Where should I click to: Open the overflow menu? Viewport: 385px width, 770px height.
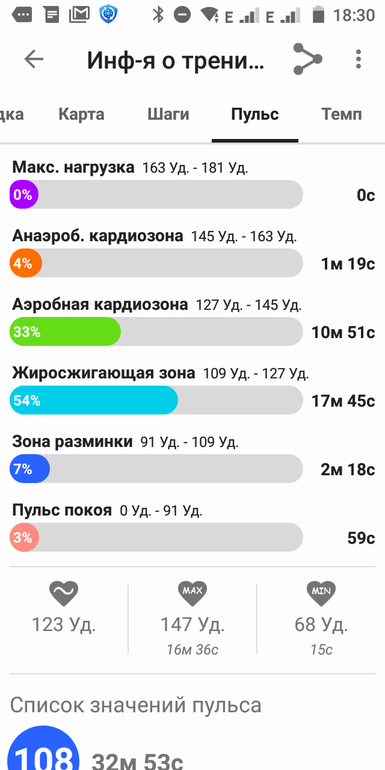tap(358, 59)
